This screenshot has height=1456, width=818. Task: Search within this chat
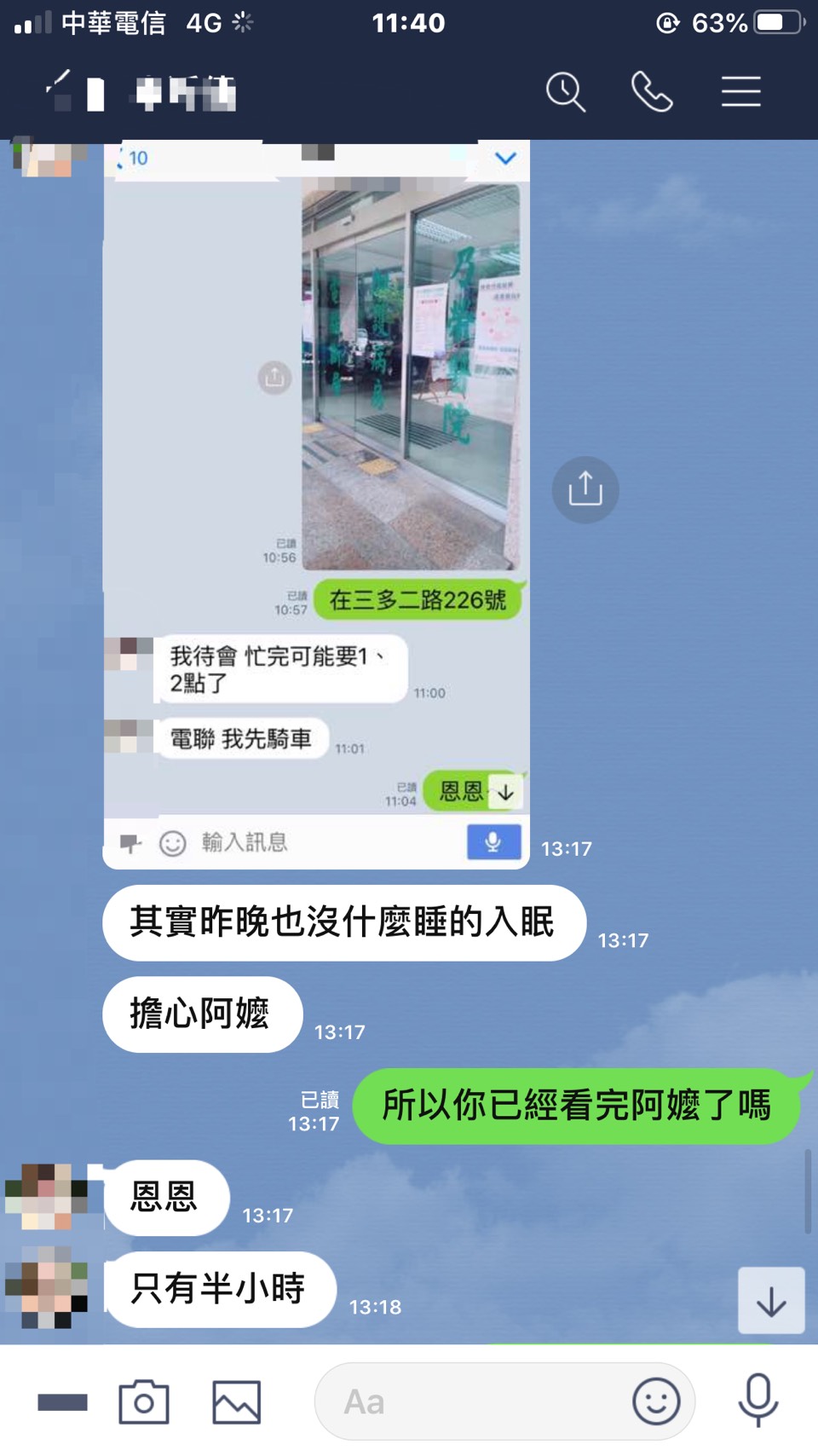pyautogui.click(x=566, y=92)
